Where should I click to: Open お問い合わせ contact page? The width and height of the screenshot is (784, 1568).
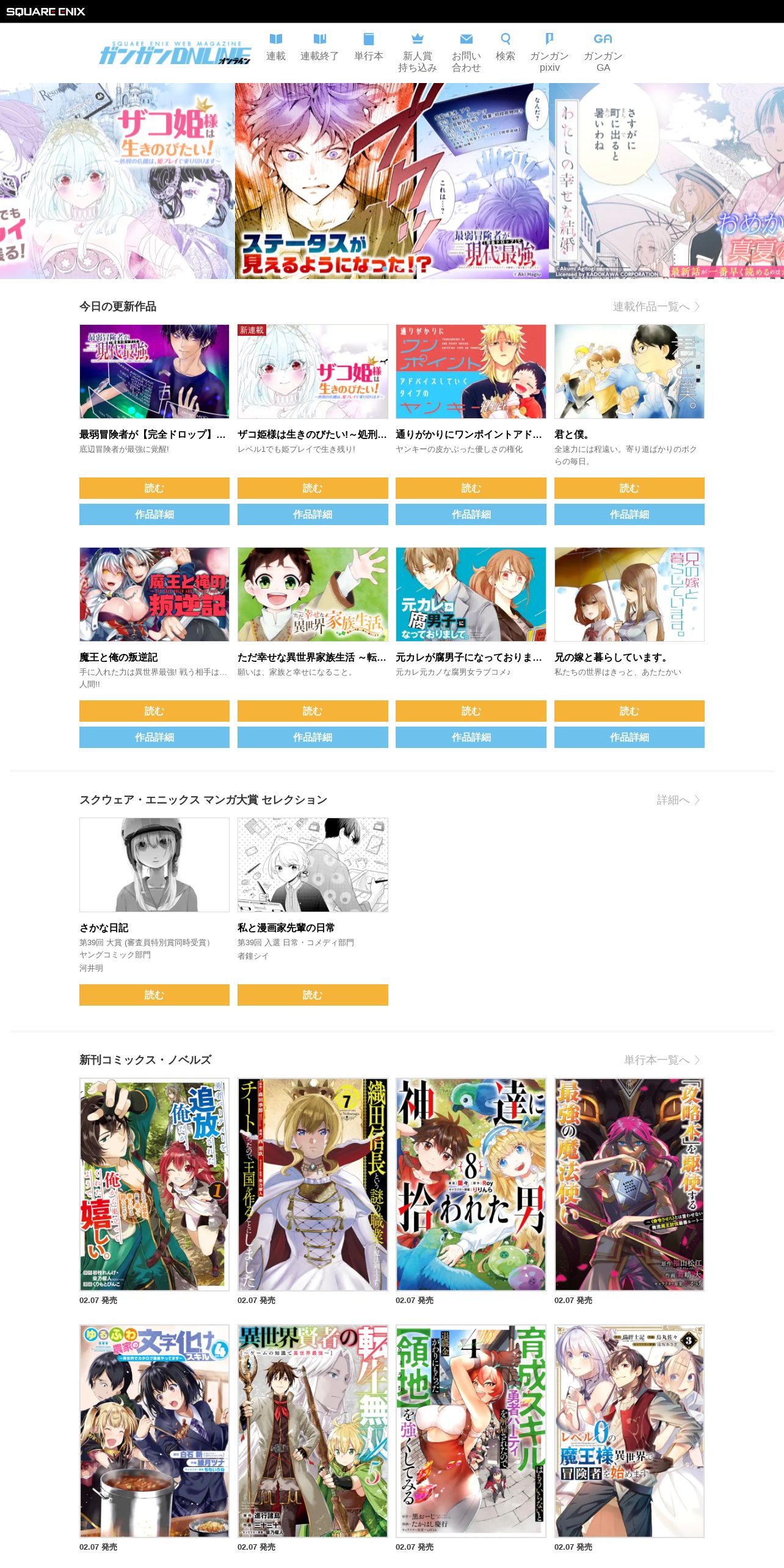[466, 53]
